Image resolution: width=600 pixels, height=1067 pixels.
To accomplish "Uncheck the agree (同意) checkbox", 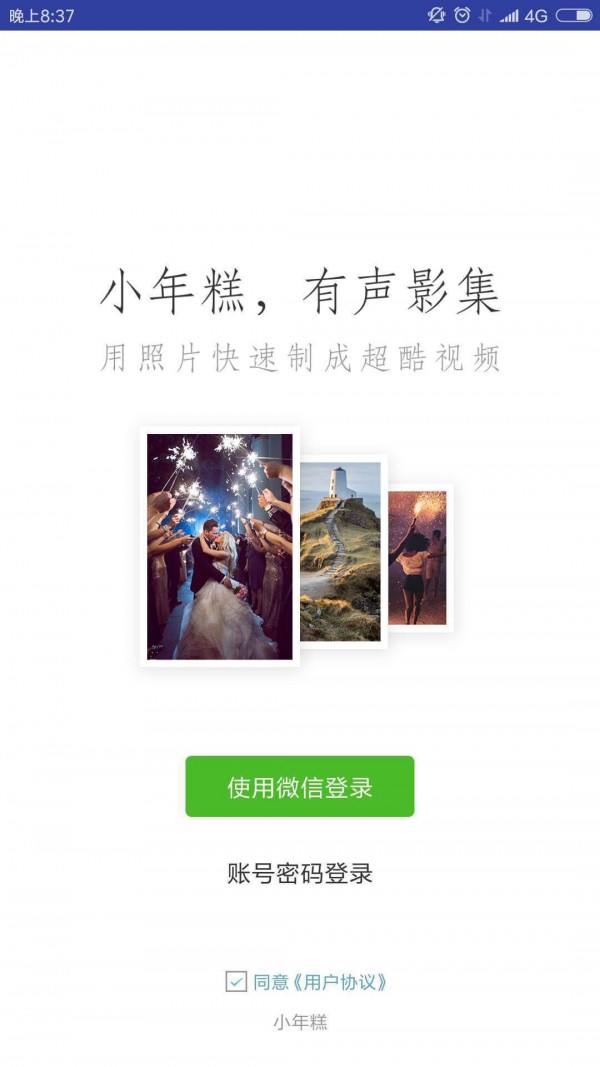I will pyautogui.click(x=236, y=982).
